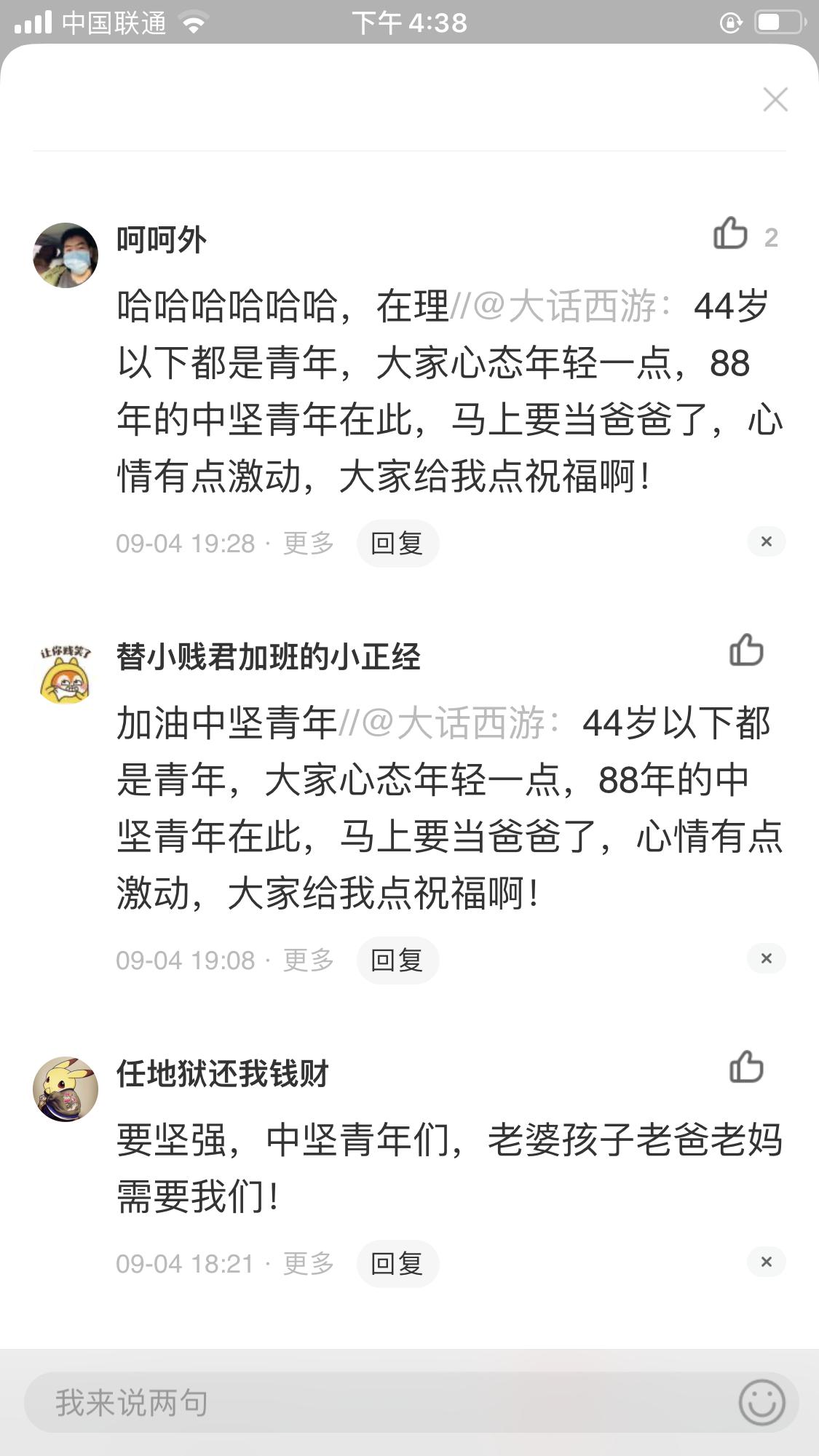Screen dimensions: 819x1456
Task: Reply to 替小贱君加班的小正经's comment
Action: click(397, 960)
